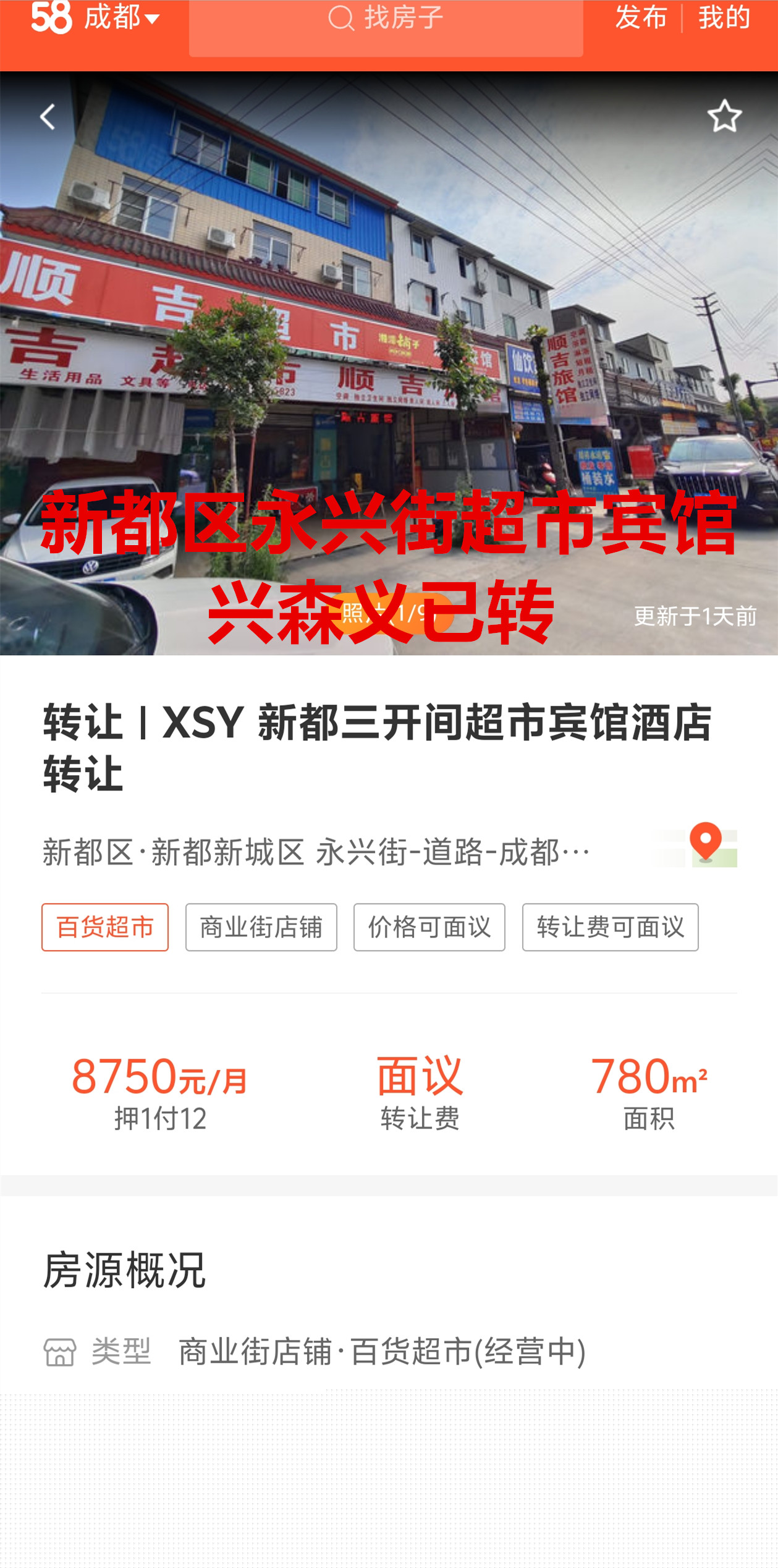Go back using the arrow icon
Image resolution: width=778 pixels, height=1568 pixels.
point(48,117)
